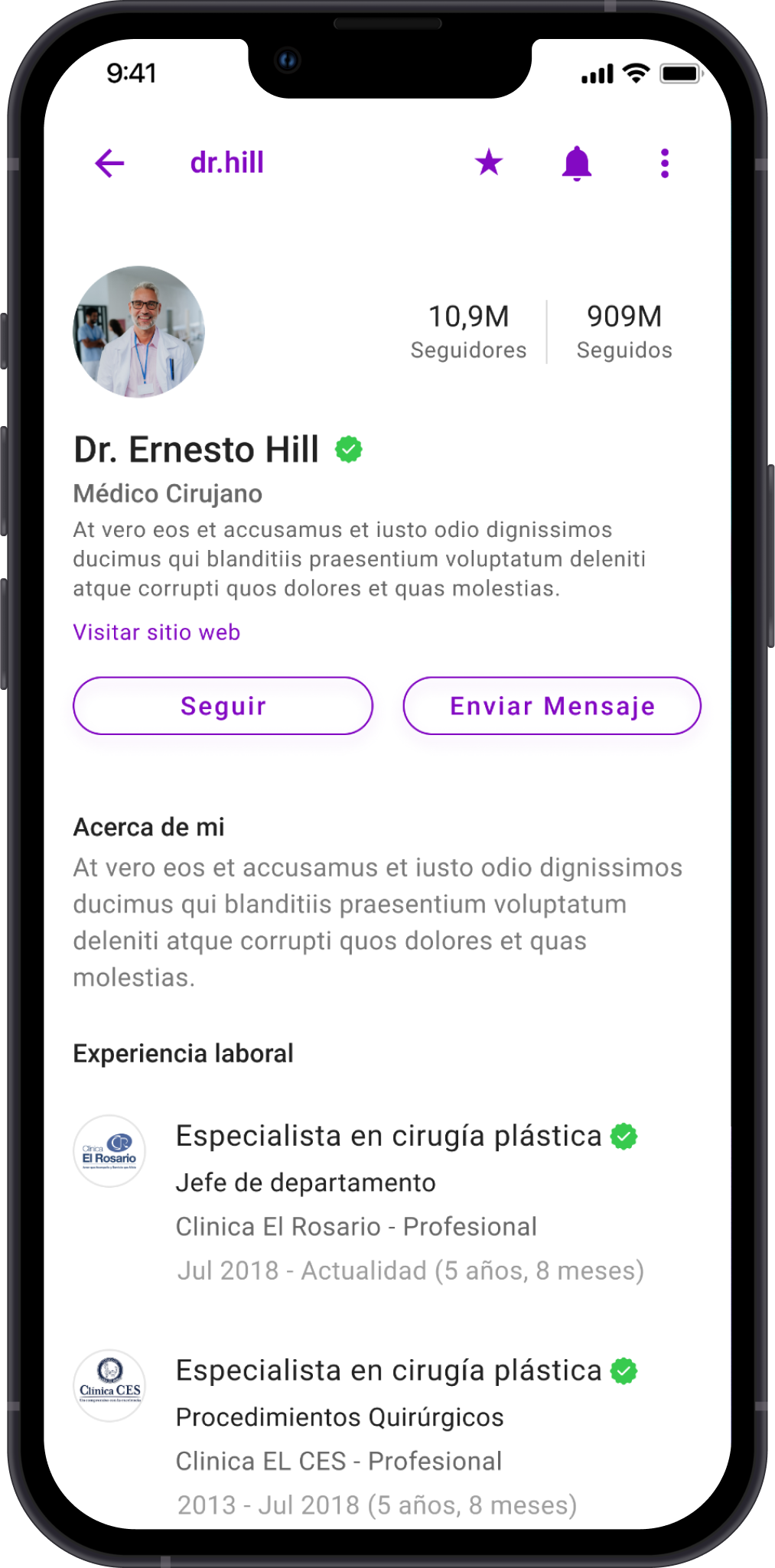Open the Visitar sitio web link
The width and height of the screenshot is (775, 1568).
pyautogui.click(x=157, y=633)
